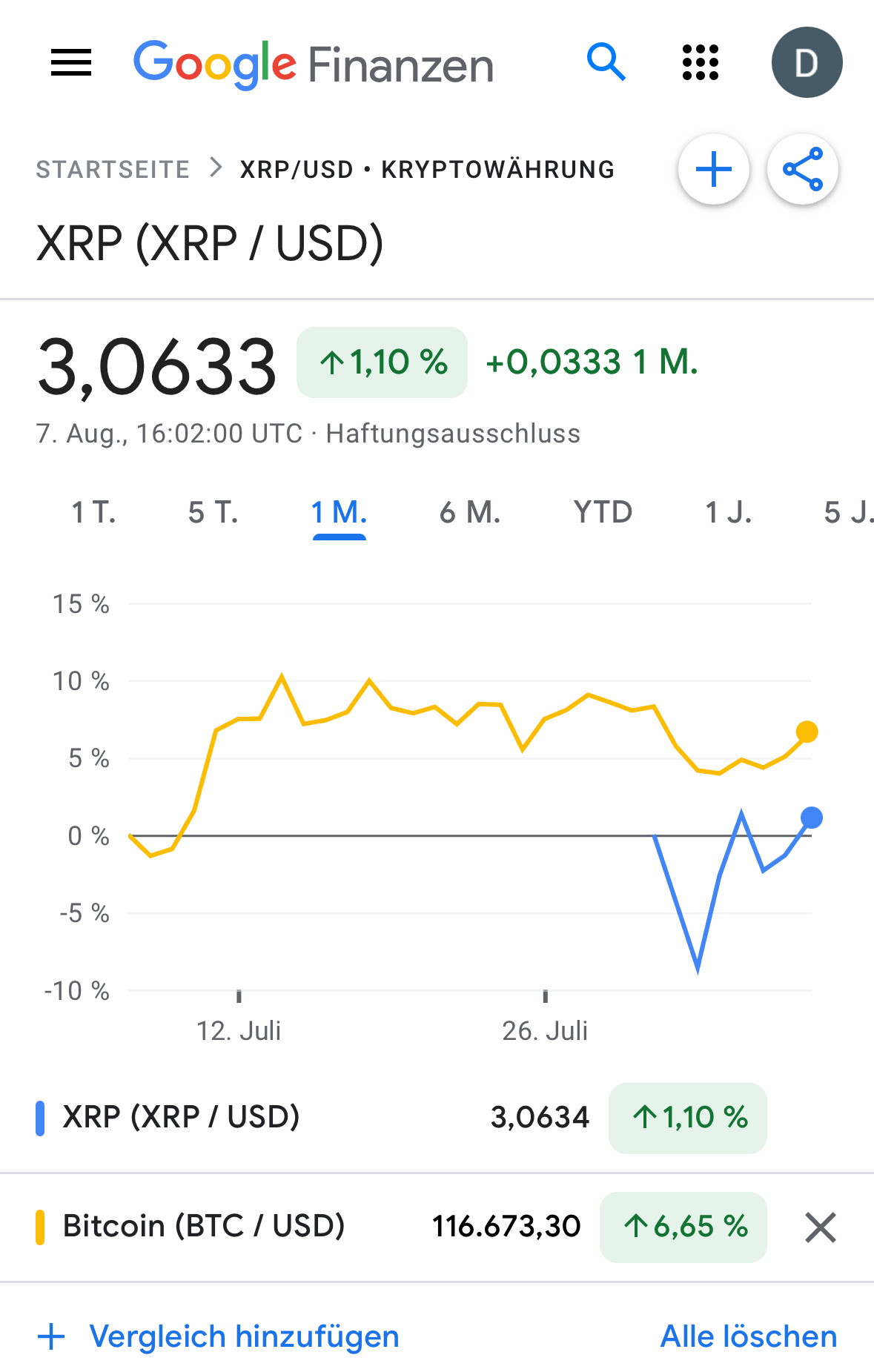Open the Haftungsausschluss link
This screenshot has width=874, height=1372.
point(452,434)
